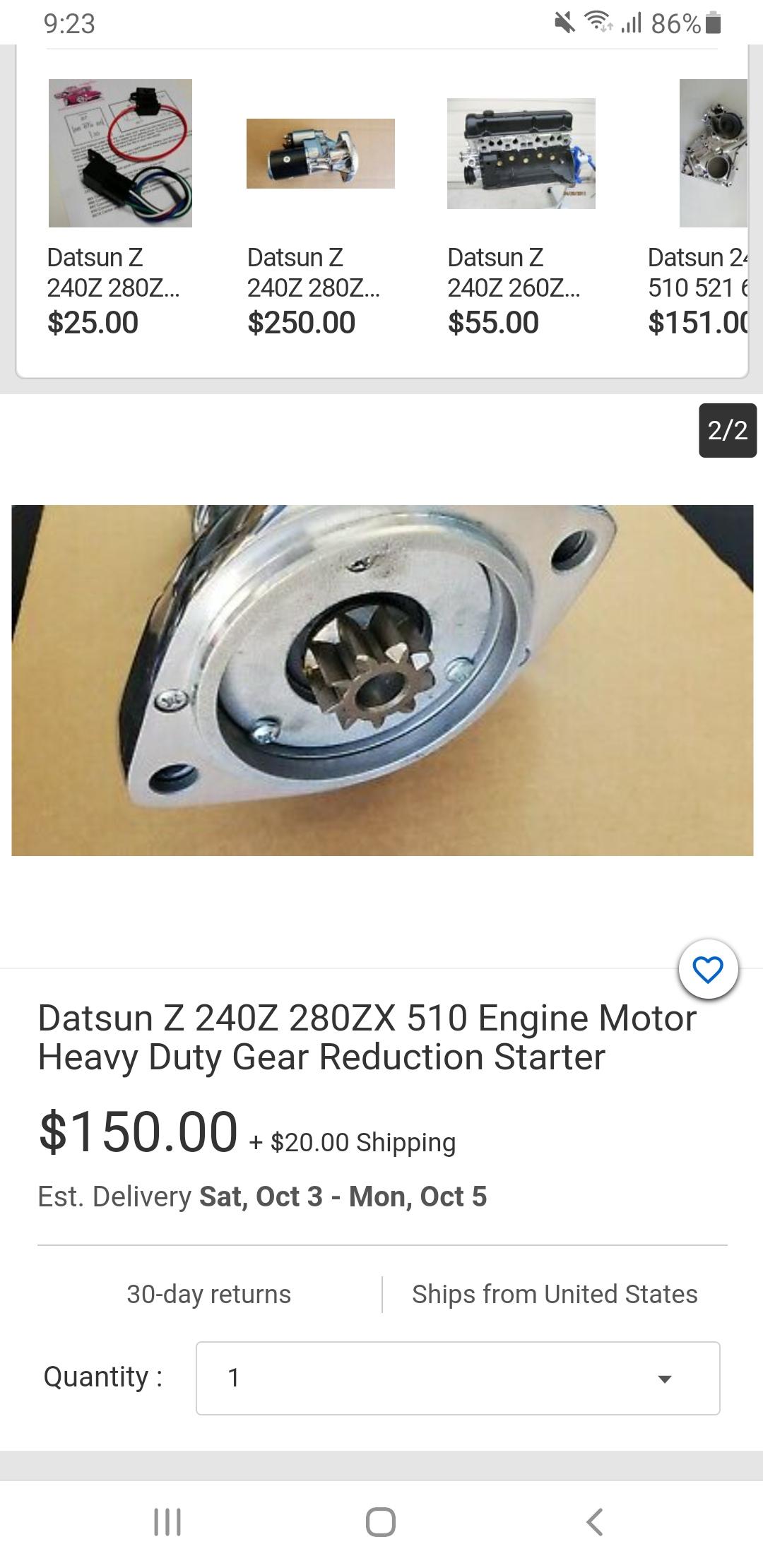Open the main starter product photo
The image size is (763, 1568).
[x=382, y=680]
